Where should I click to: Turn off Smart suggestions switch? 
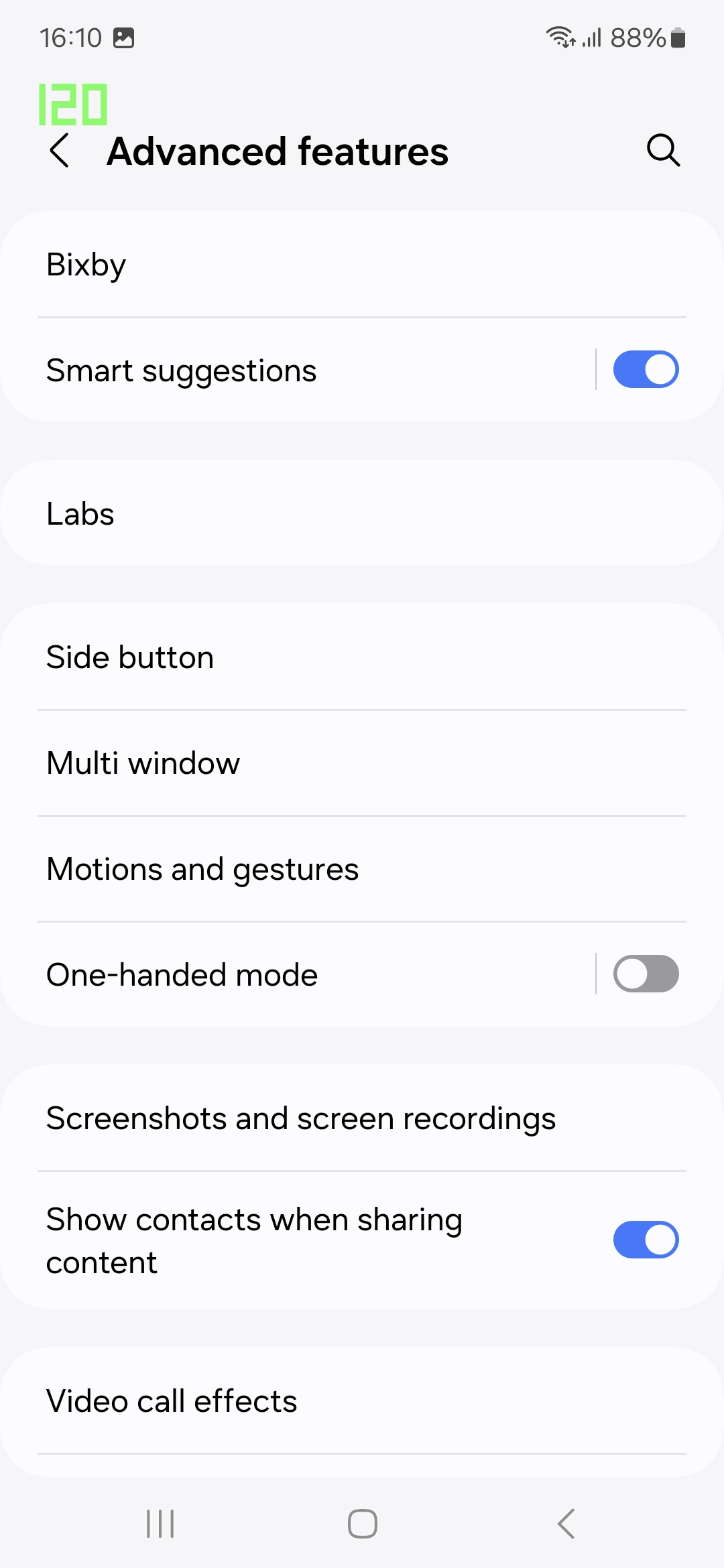pyautogui.click(x=646, y=370)
